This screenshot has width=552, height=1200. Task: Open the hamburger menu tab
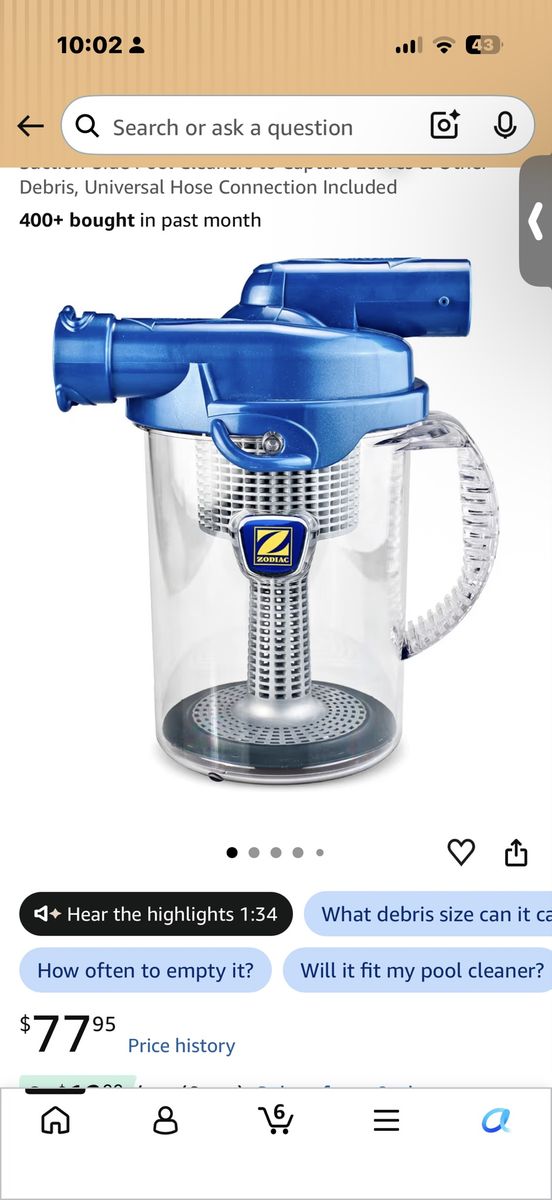point(386,1120)
